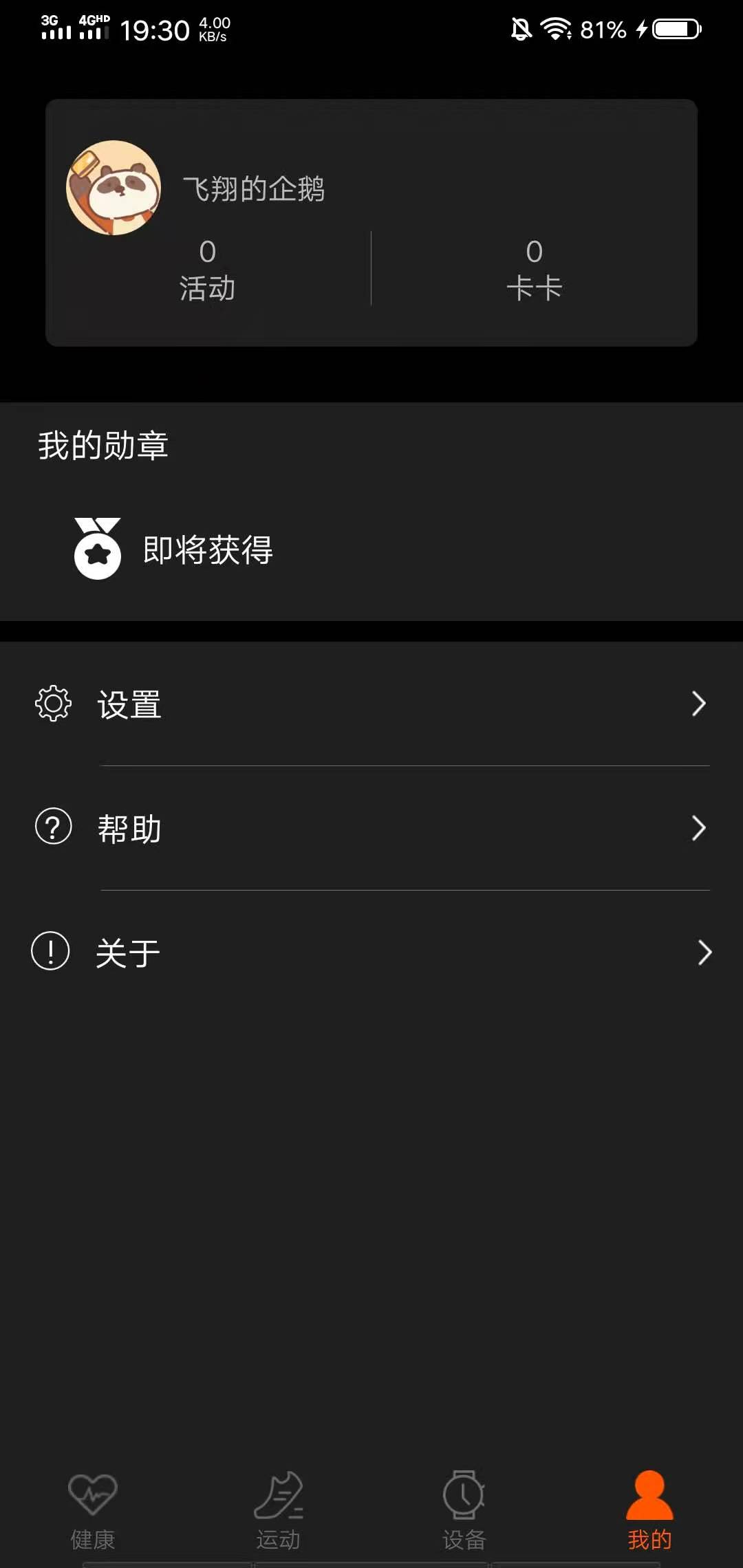Open the 帮助 help row
Viewport: 743px width, 1568px height.
tap(371, 828)
